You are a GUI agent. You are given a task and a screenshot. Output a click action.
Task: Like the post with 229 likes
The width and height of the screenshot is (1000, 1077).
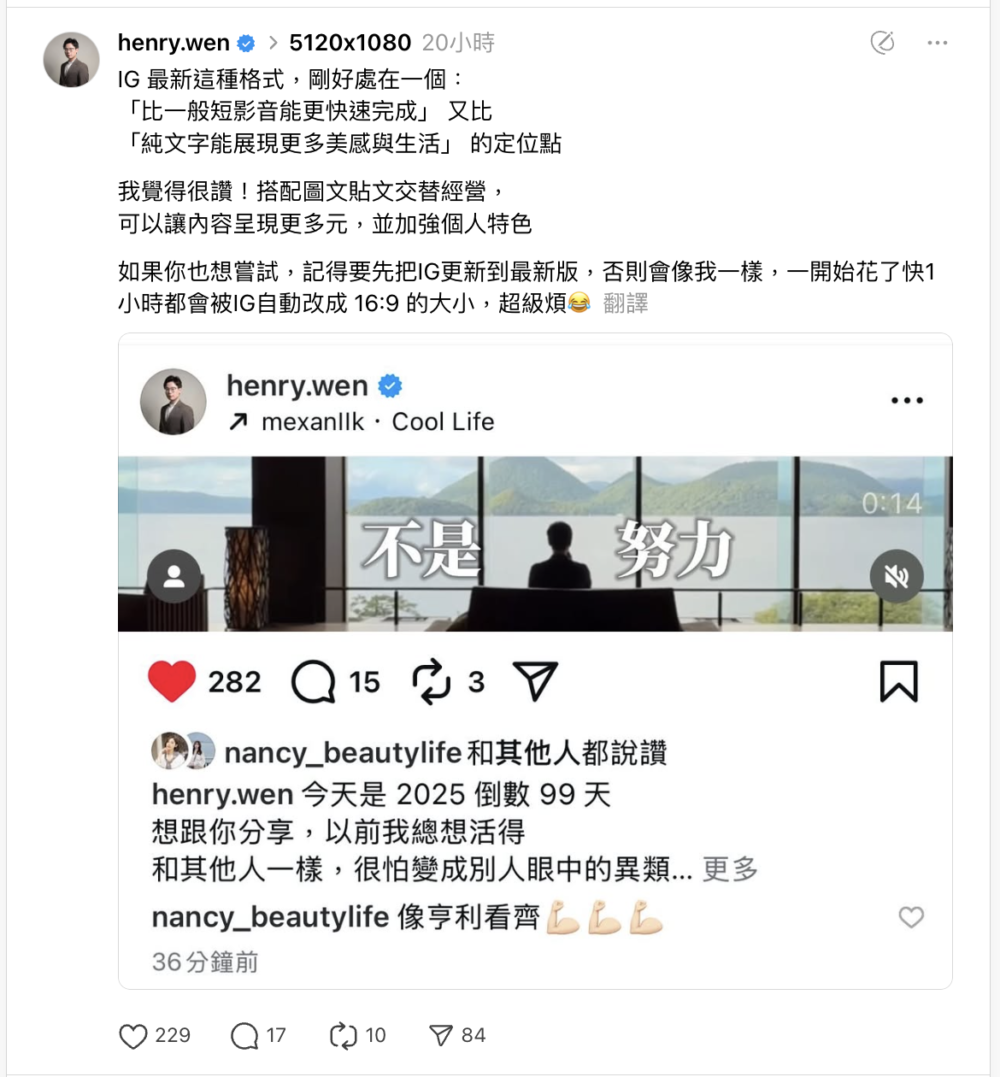point(134,1036)
